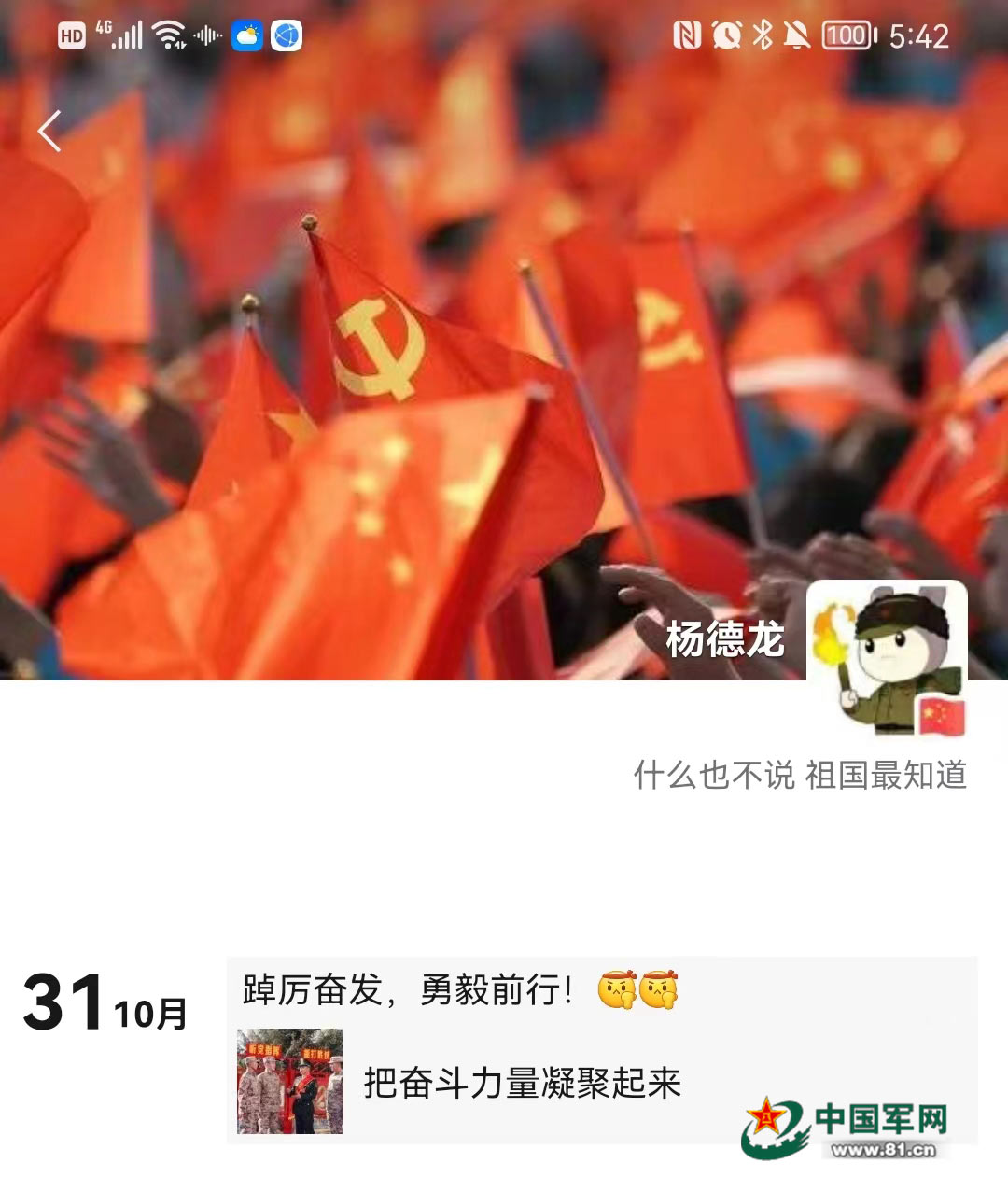Open the shared article 把奋斗力量凝聚起来

522,1083
